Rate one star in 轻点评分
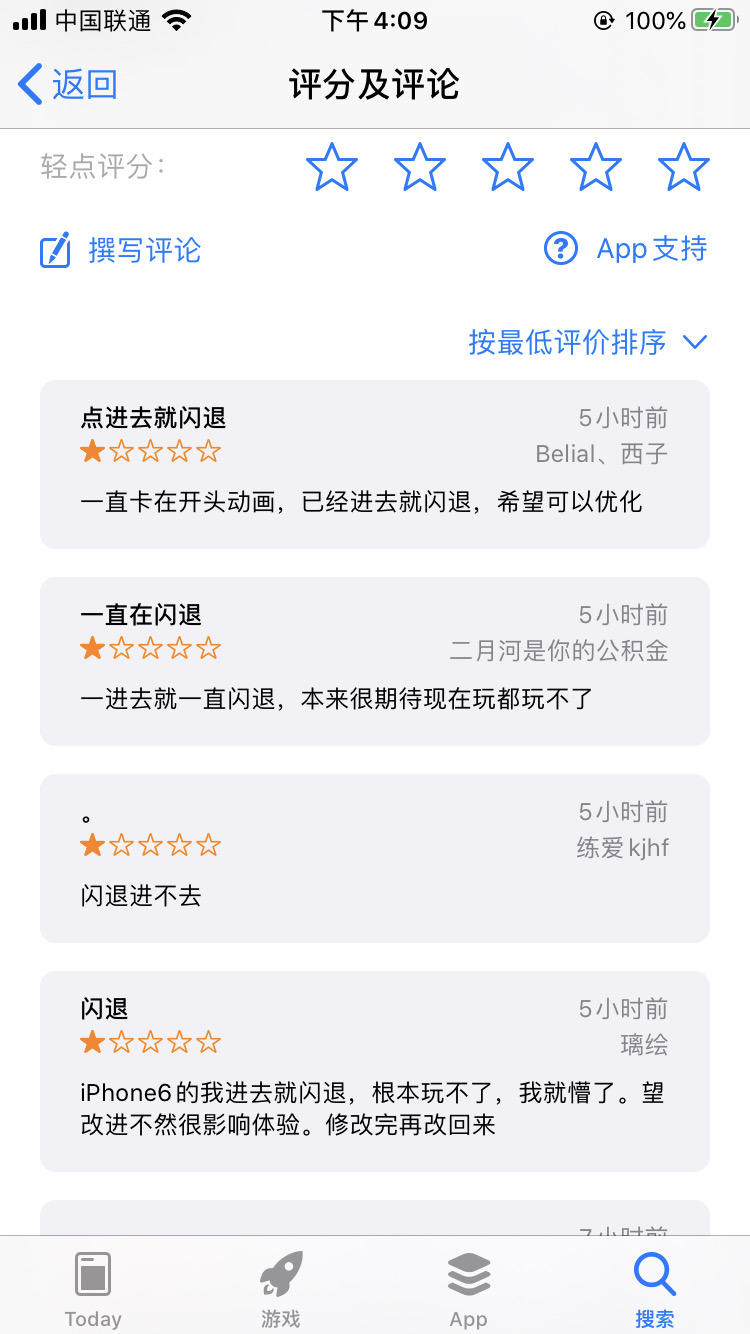The image size is (750, 1334). [x=332, y=166]
